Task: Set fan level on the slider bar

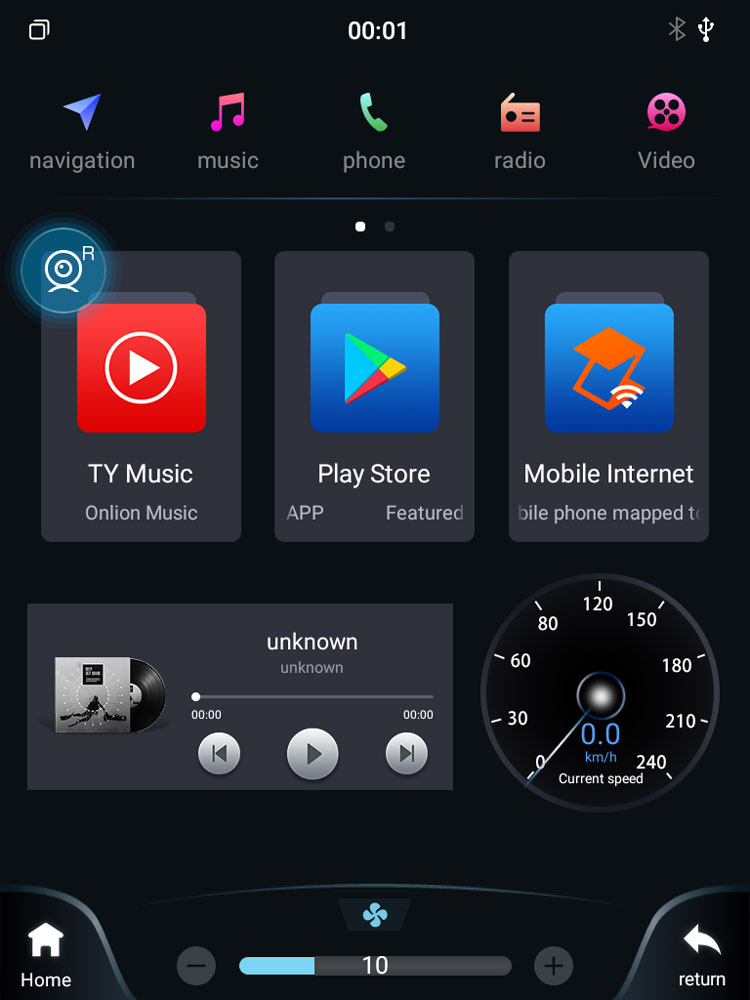Action: point(375,965)
